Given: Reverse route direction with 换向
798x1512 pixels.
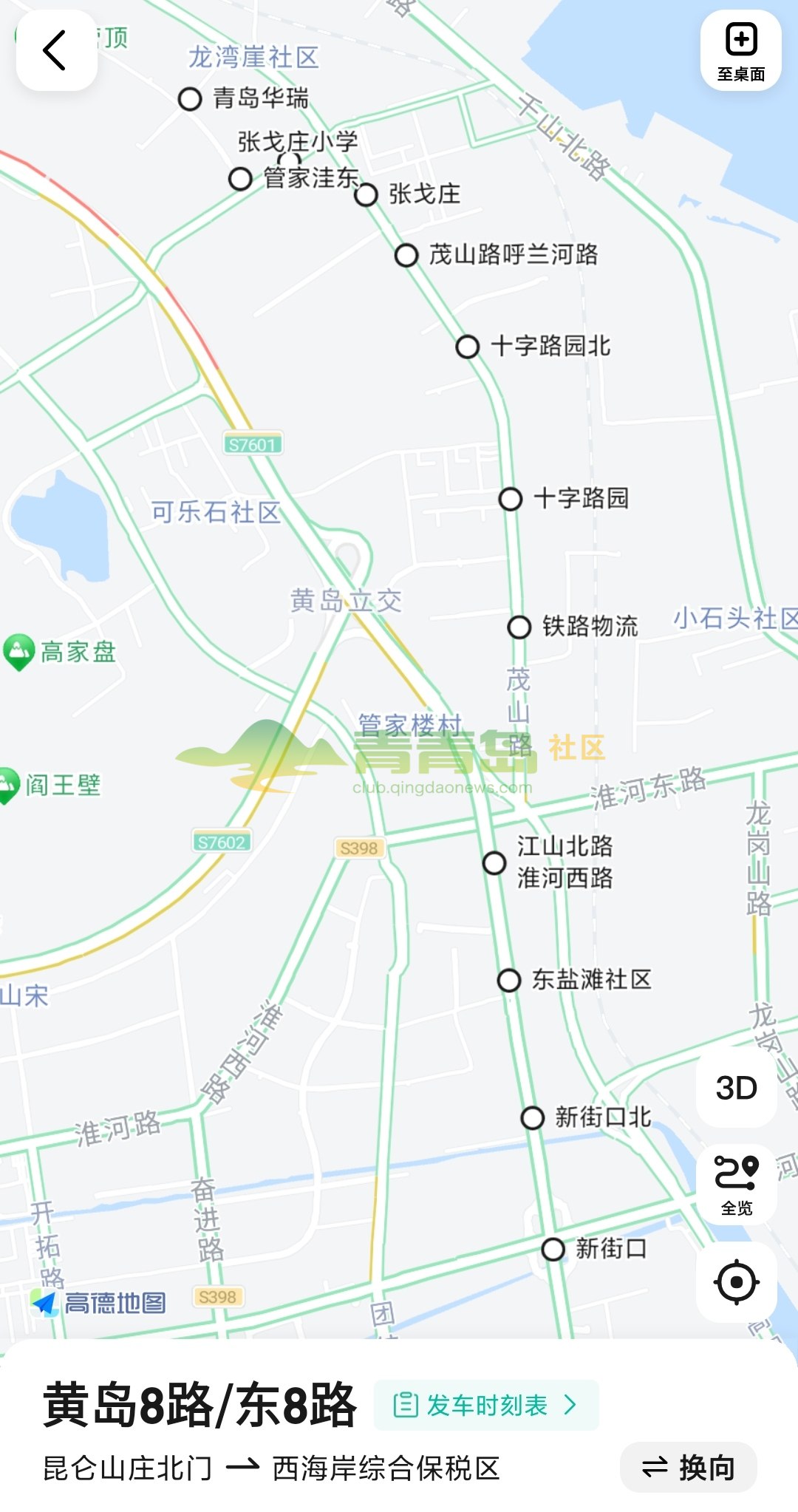Looking at the screenshot, I should [688, 1467].
